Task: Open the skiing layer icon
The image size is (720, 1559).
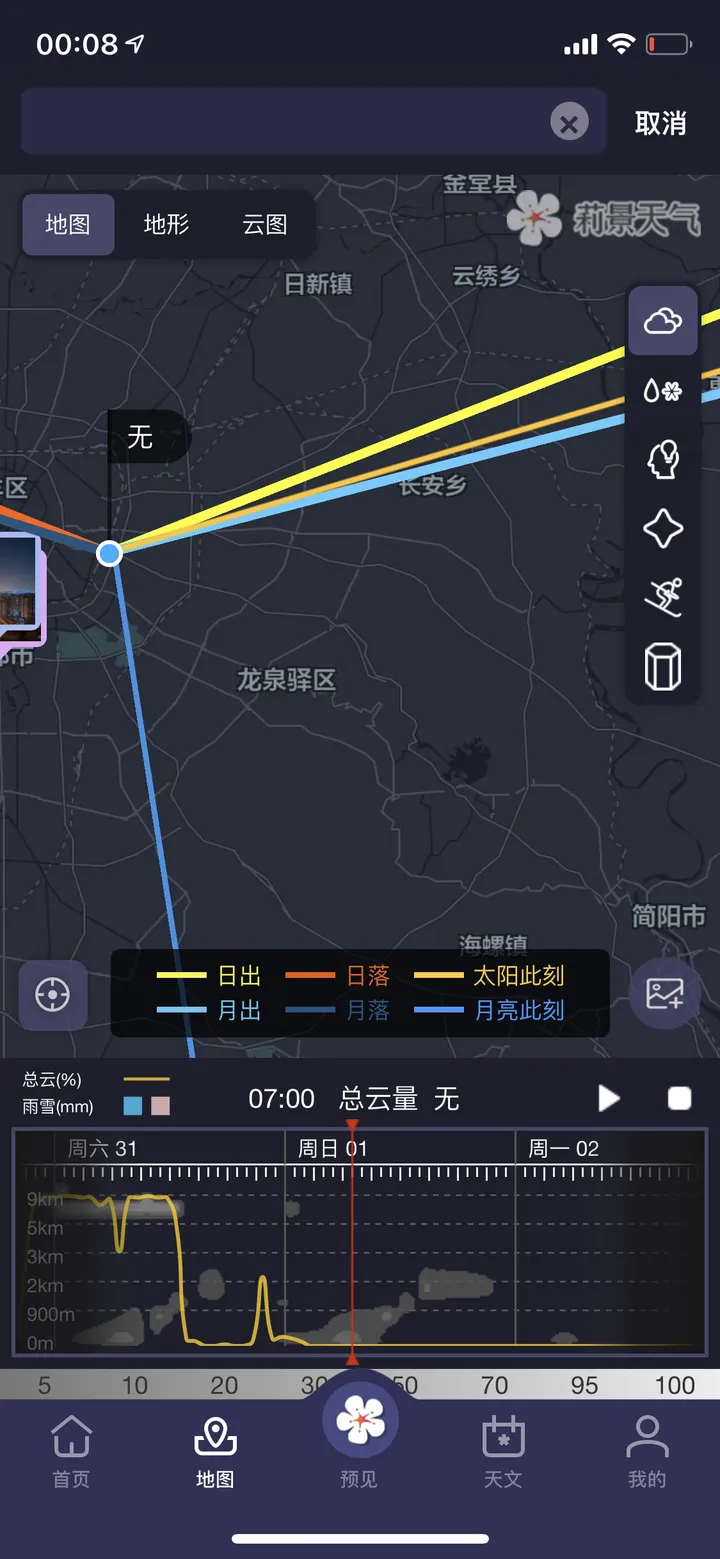Action: click(x=662, y=597)
